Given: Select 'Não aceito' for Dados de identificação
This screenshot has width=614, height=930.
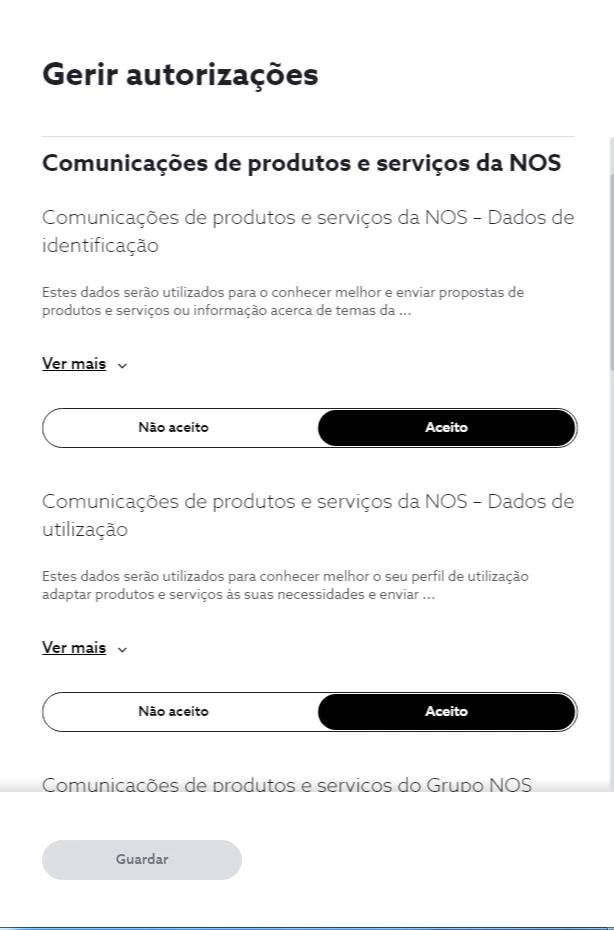Looking at the screenshot, I should coord(174,428).
